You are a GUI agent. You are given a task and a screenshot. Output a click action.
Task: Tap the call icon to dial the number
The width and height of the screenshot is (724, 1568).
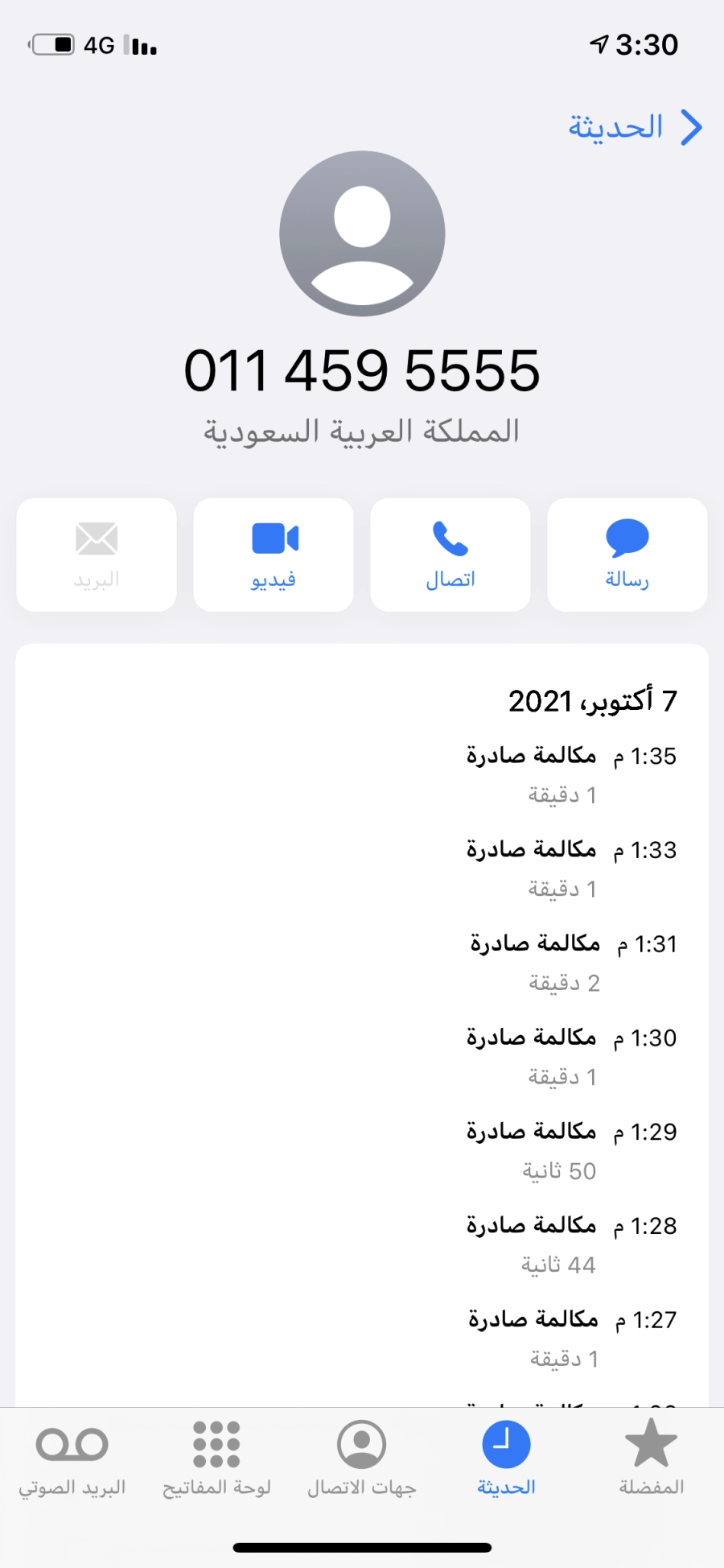450,554
